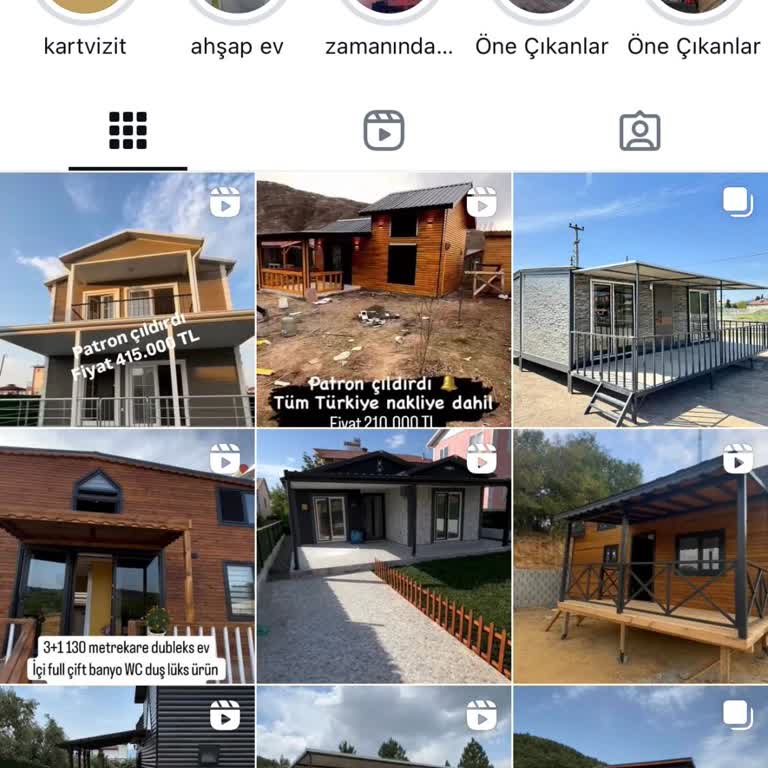Open the 3+1 130 metrekare dubleks ev reel
The width and height of the screenshot is (768, 768).
[x=127, y=556]
